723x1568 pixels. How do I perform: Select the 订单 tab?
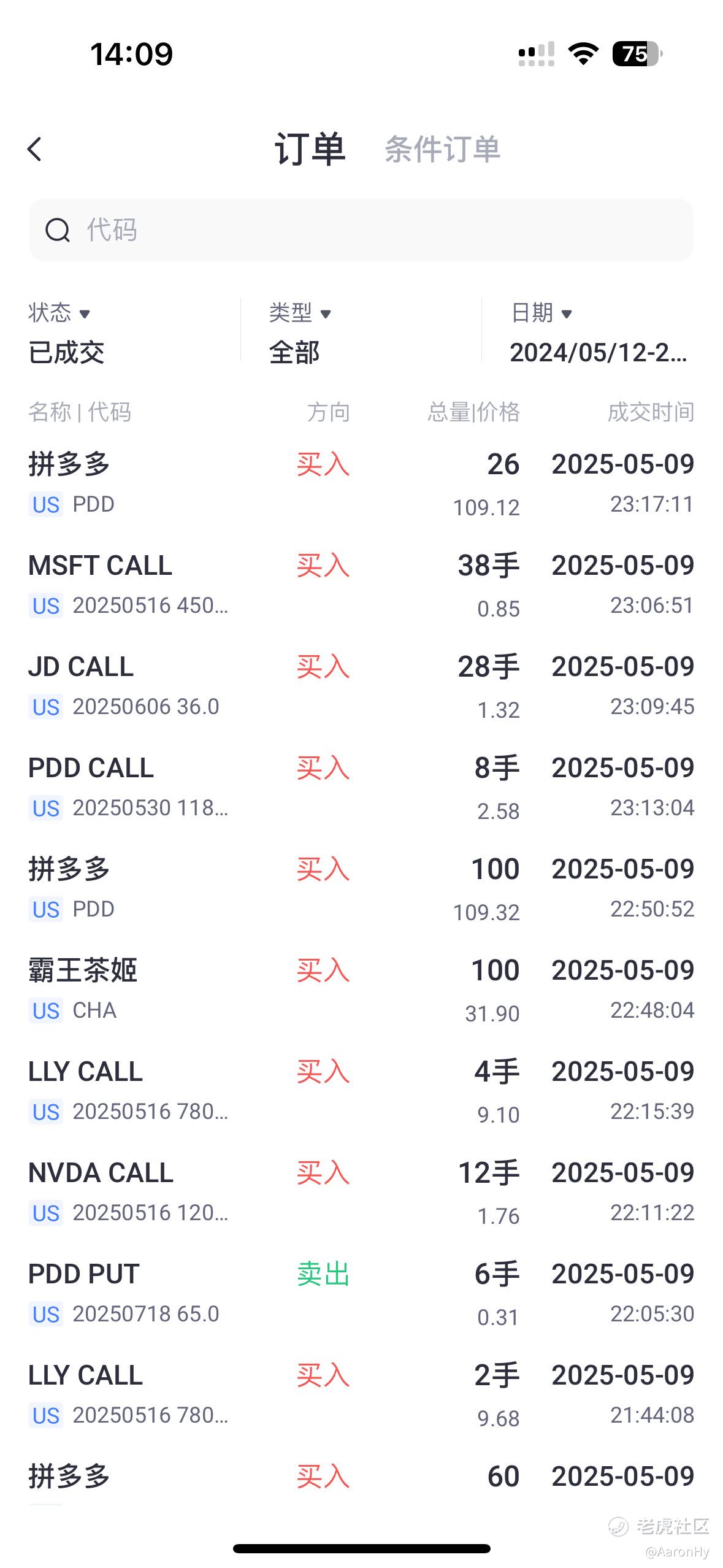tap(310, 149)
